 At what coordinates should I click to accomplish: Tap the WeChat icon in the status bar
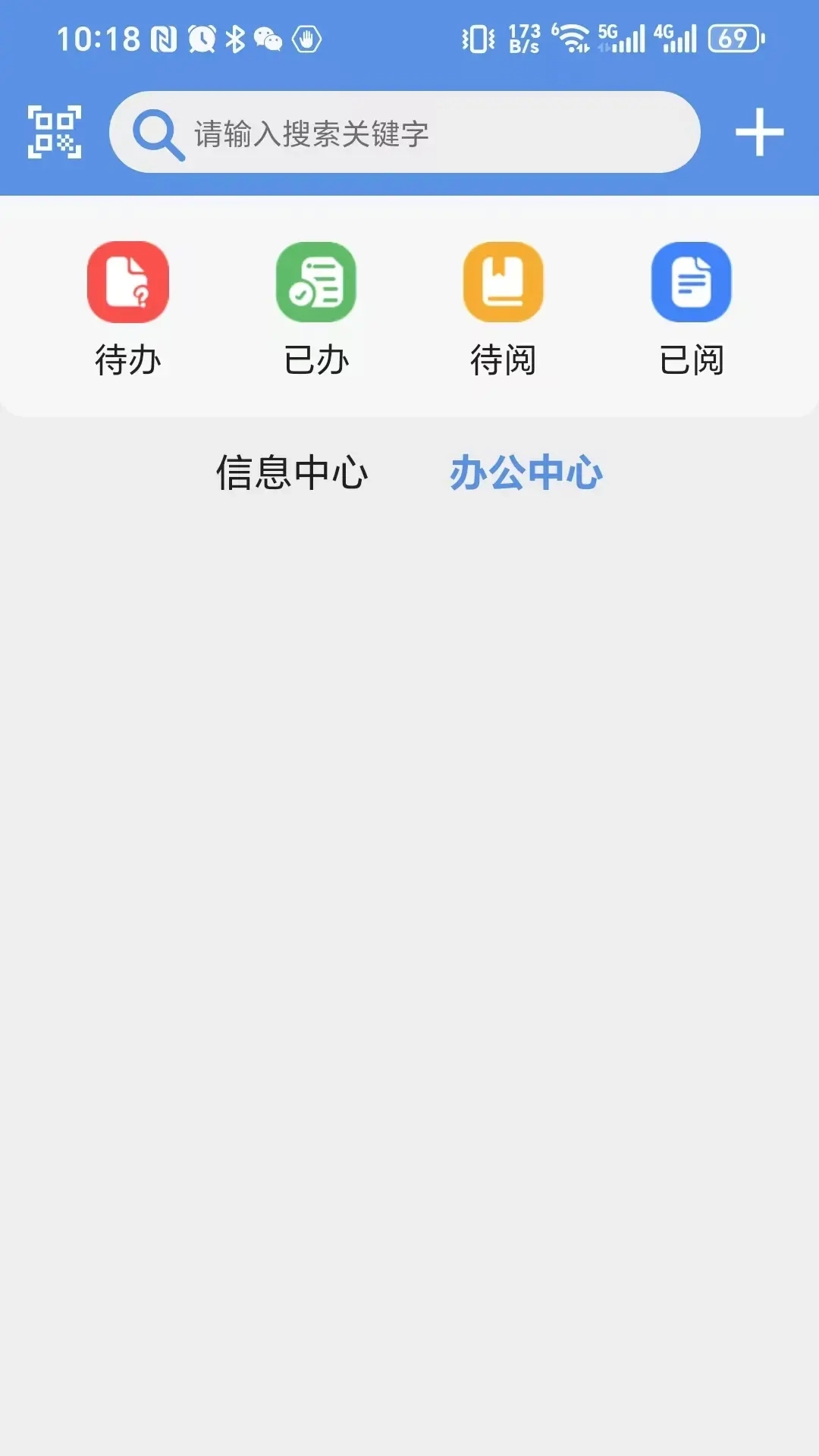pos(267,37)
